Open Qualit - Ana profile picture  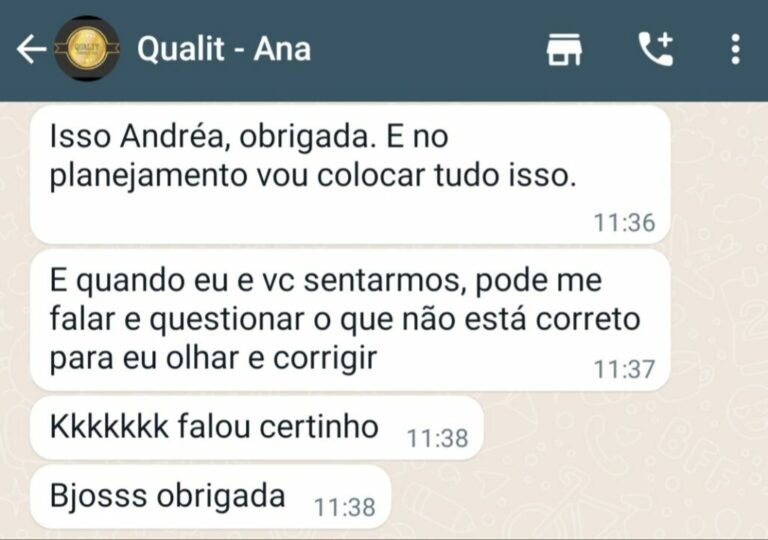pos(86,49)
